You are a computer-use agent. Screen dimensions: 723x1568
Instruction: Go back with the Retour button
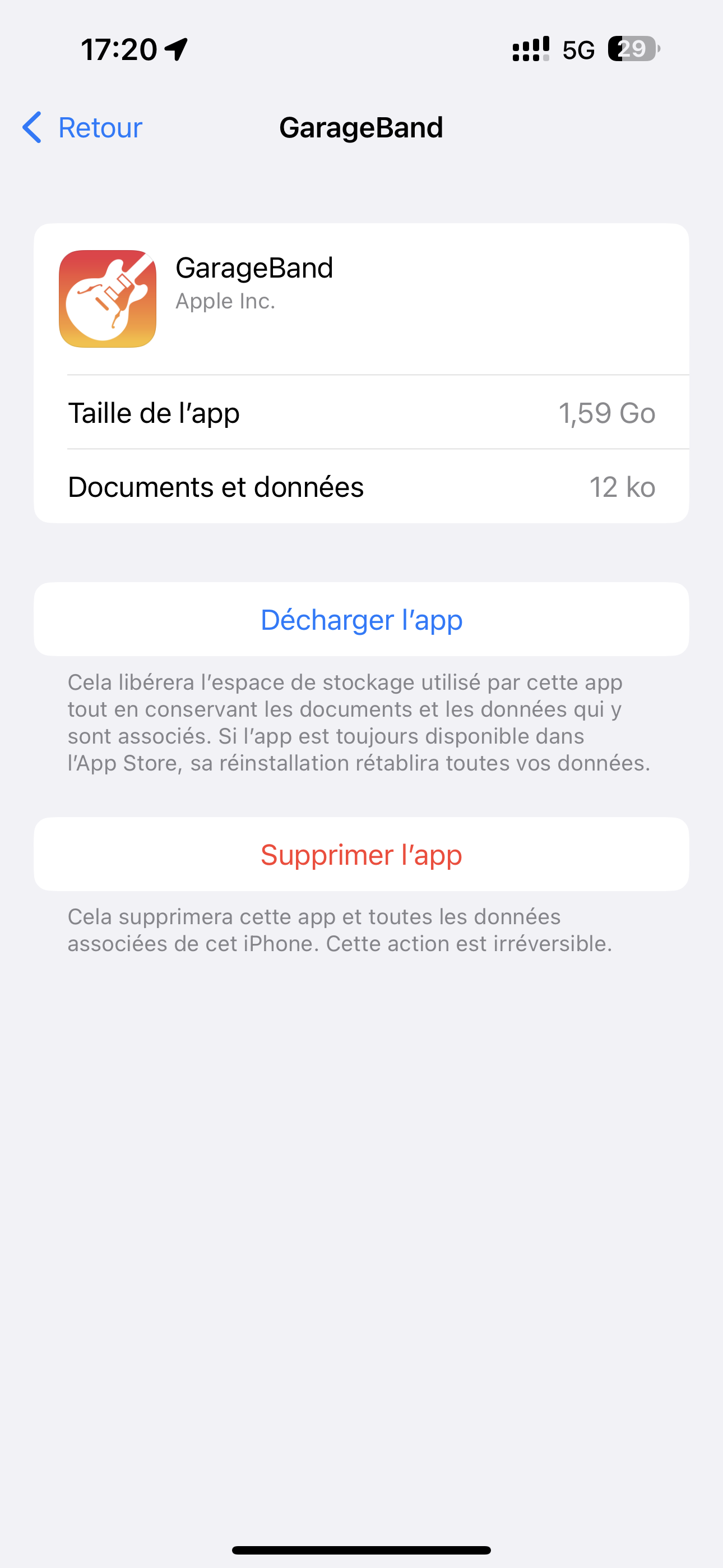tap(82, 128)
